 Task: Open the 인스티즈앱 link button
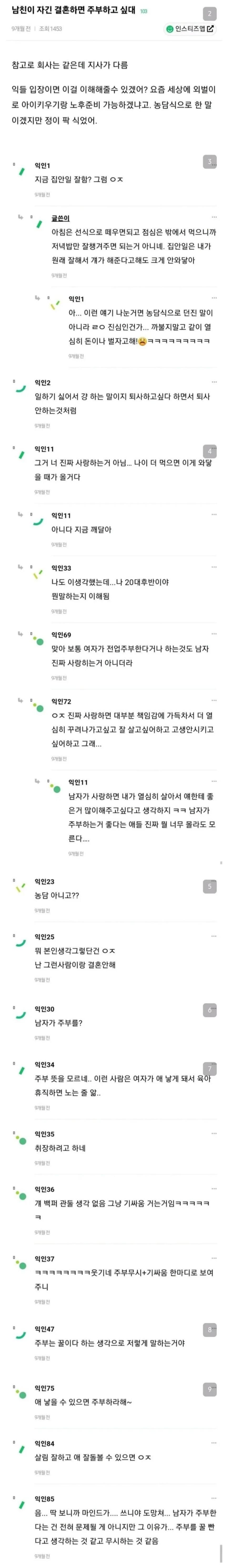click(x=190, y=29)
